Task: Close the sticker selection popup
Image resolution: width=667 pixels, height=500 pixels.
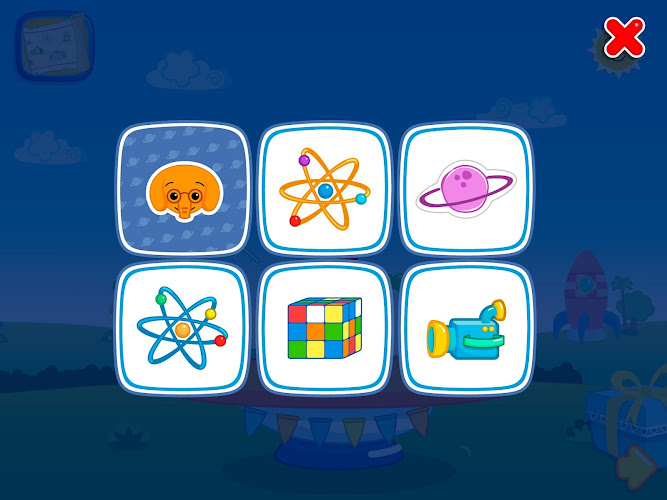Action: point(625,39)
